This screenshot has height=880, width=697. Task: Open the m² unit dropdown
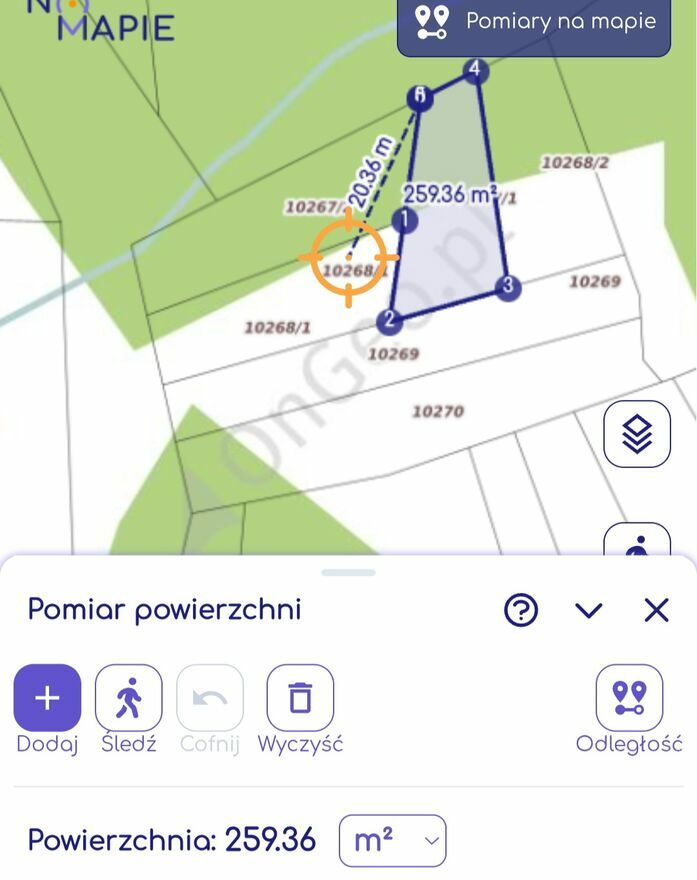pos(392,841)
